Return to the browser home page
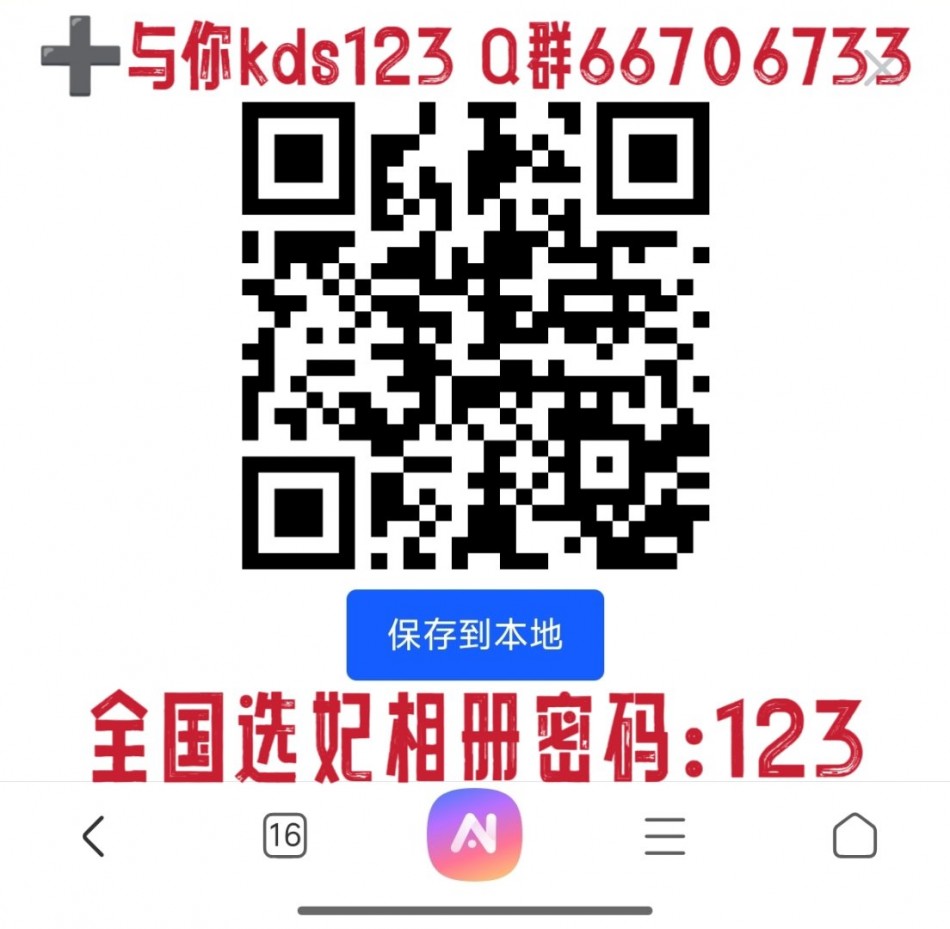Image resolution: width=950 pixels, height=929 pixels. click(x=854, y=836)
